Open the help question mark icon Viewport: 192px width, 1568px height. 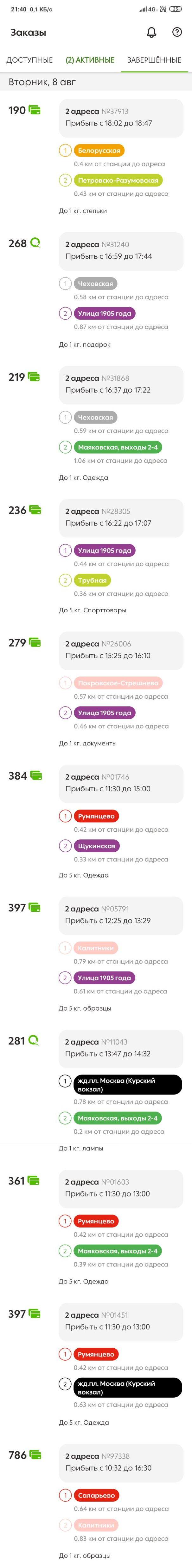(177, 32)
